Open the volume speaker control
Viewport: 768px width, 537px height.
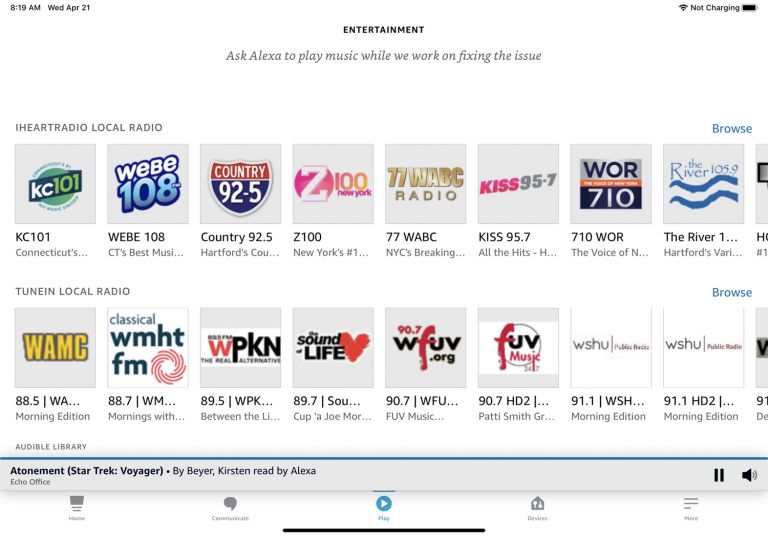(749, 475)
